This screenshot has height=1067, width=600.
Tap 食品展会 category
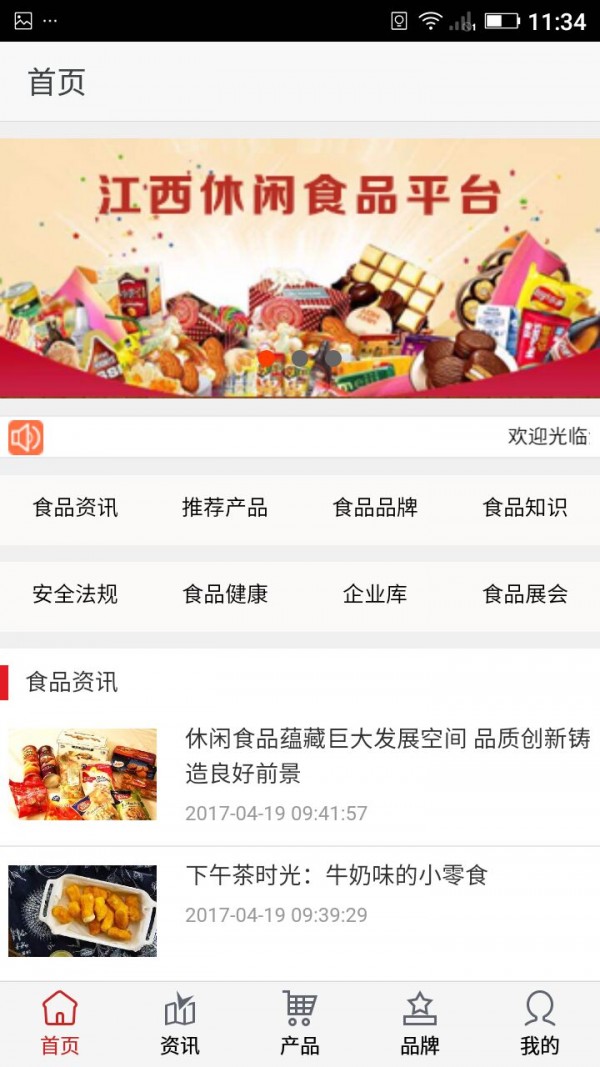[x=524, y=595]
